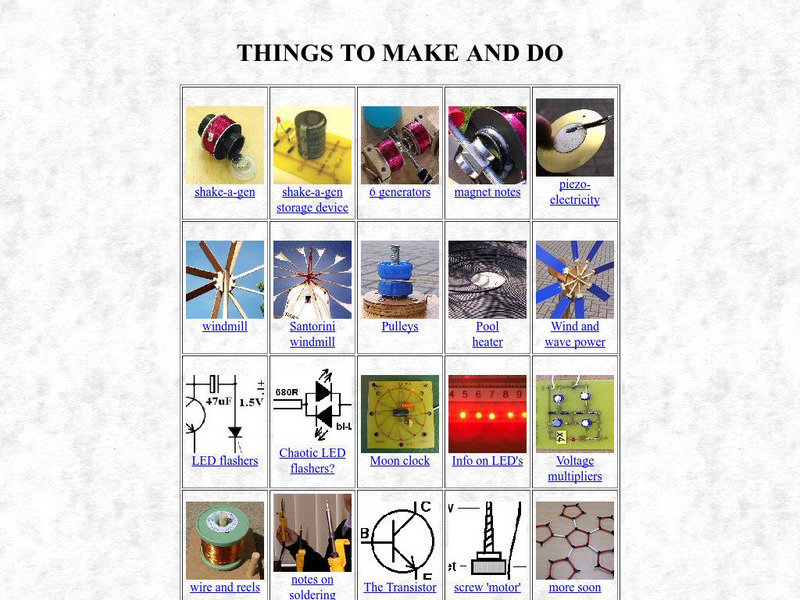
Task: Open the piezo-electricity link
Action: [575, 192]
